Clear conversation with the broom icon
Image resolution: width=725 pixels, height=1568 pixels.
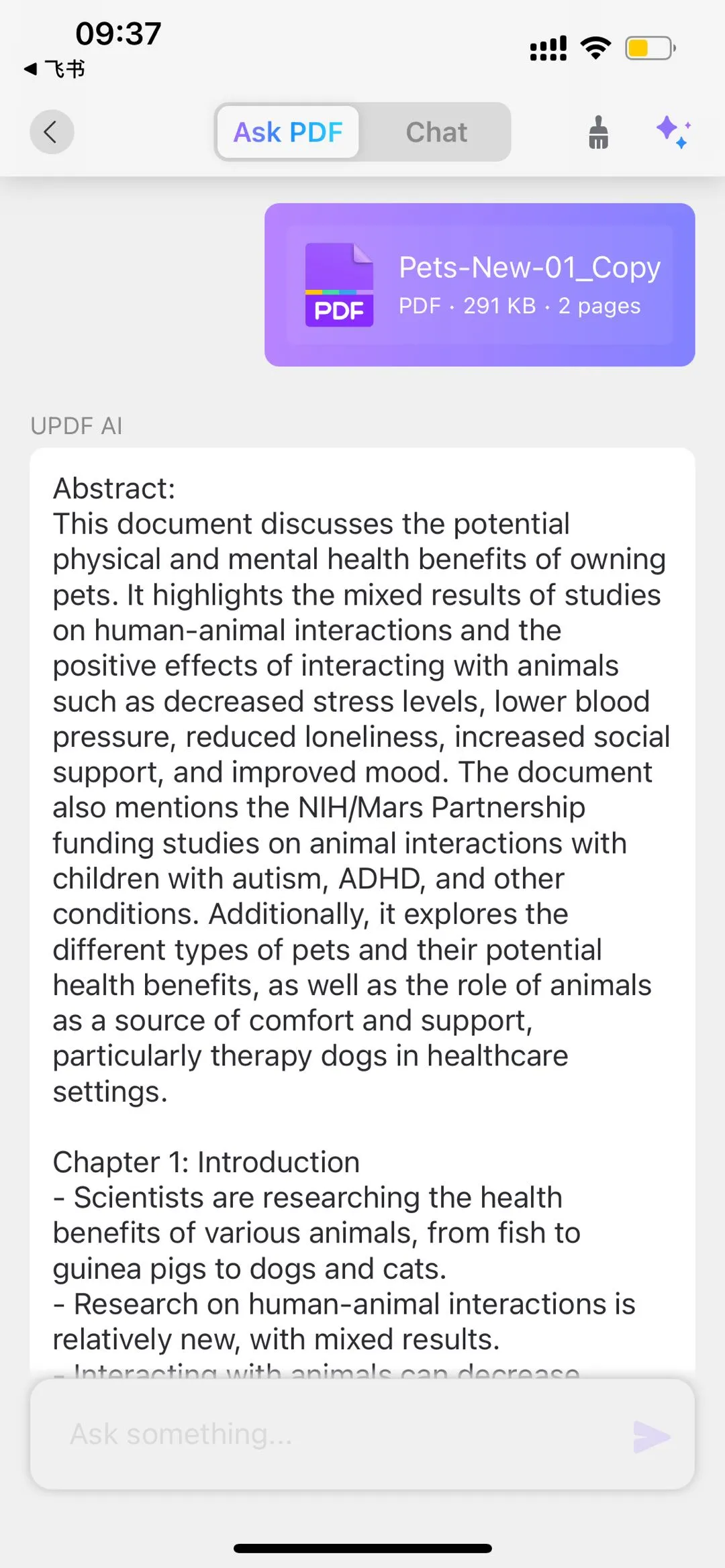point(597,132)
